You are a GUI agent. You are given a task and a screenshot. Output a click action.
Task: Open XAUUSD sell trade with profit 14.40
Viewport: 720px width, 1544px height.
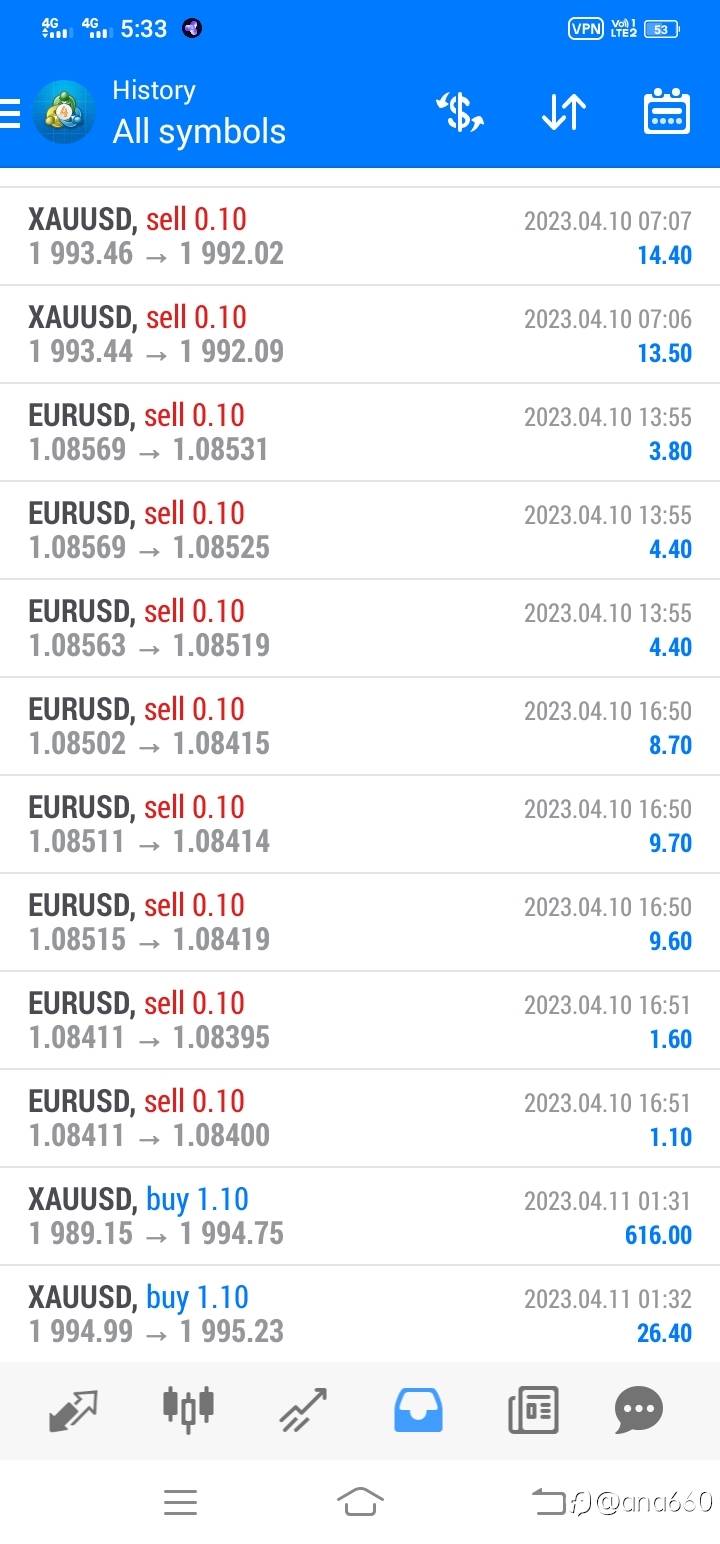360,237
